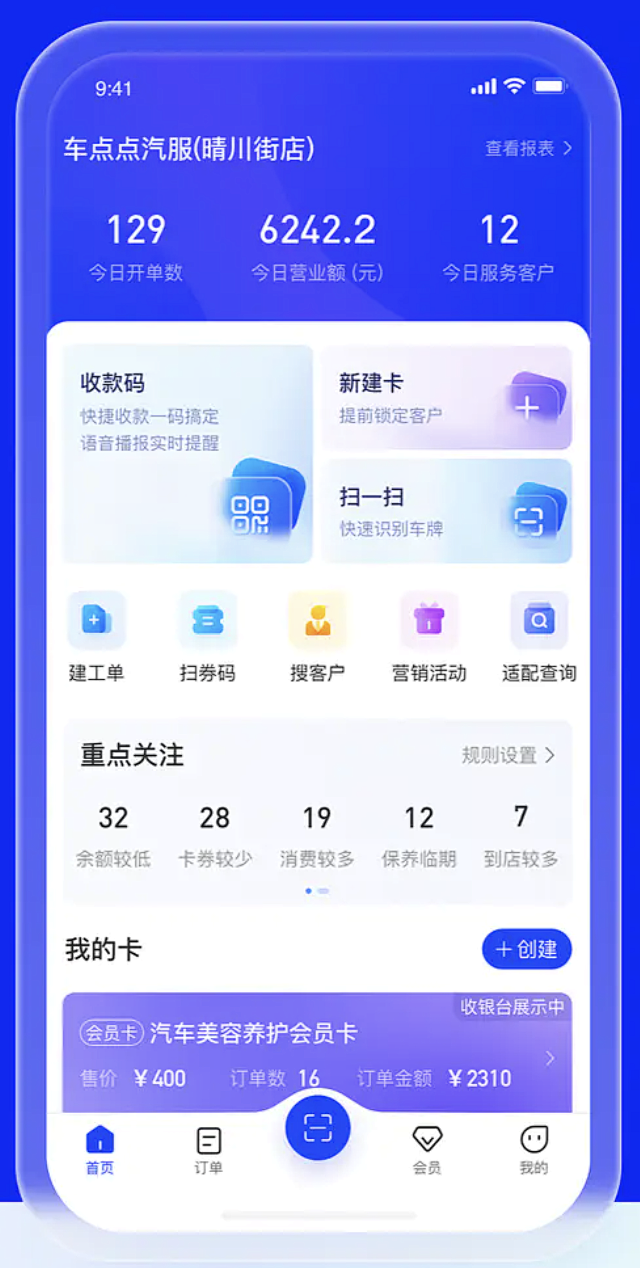The width and height of the screenshot is (640, 1268).
Task: Open 搜客户 customer search
Action: pos(318,637)
